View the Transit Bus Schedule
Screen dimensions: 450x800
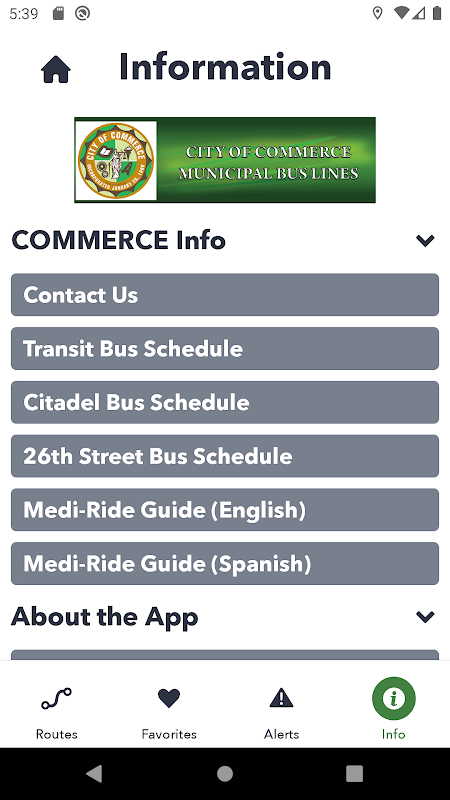pos(225,348)
